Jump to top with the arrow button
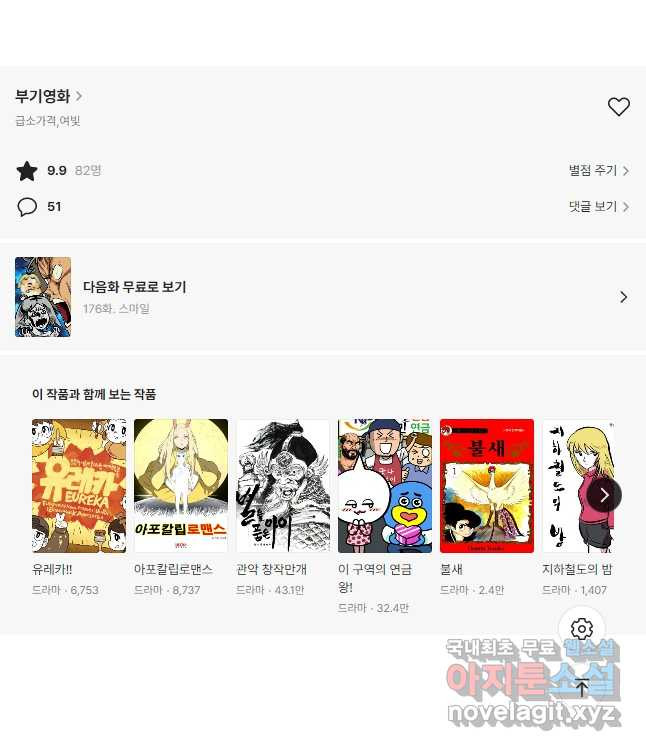Screen dimensions: 646x751 pos(582,688)
